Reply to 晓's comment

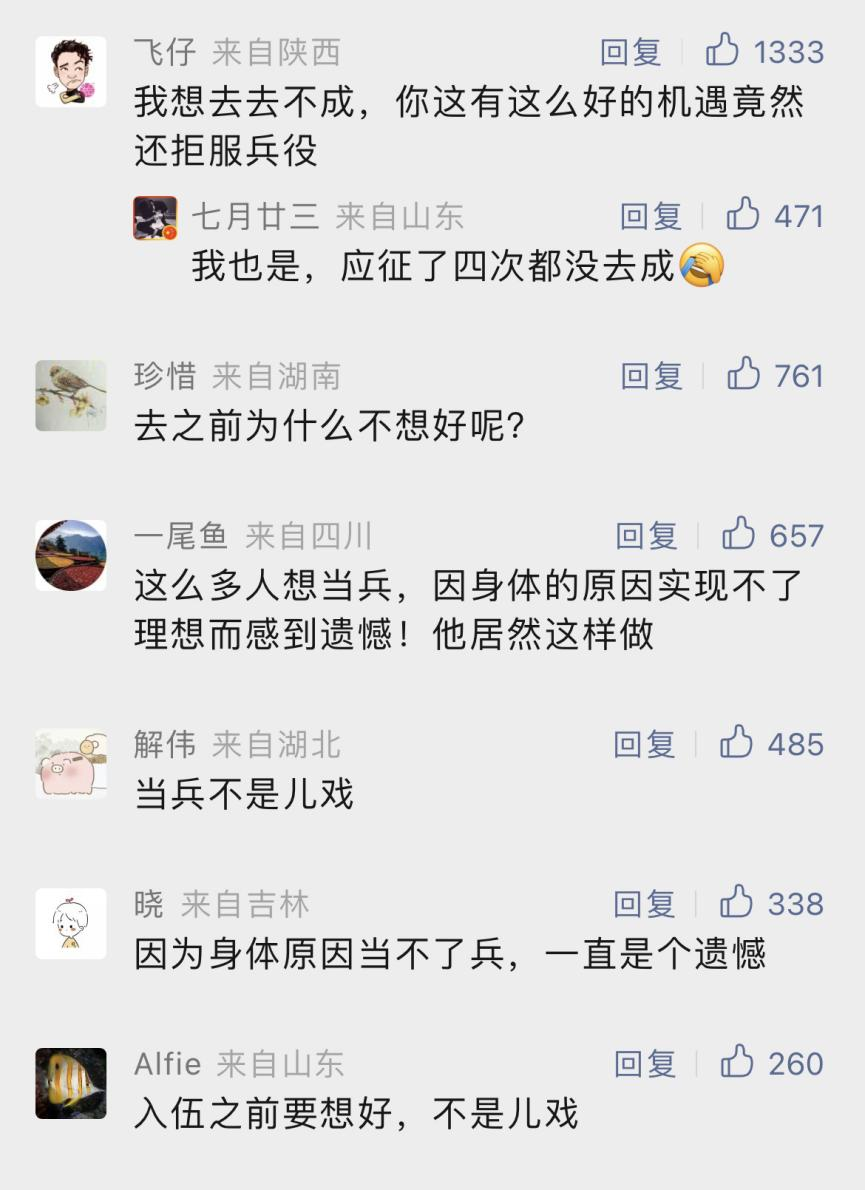pyautogui.click(x=644, y=904)
